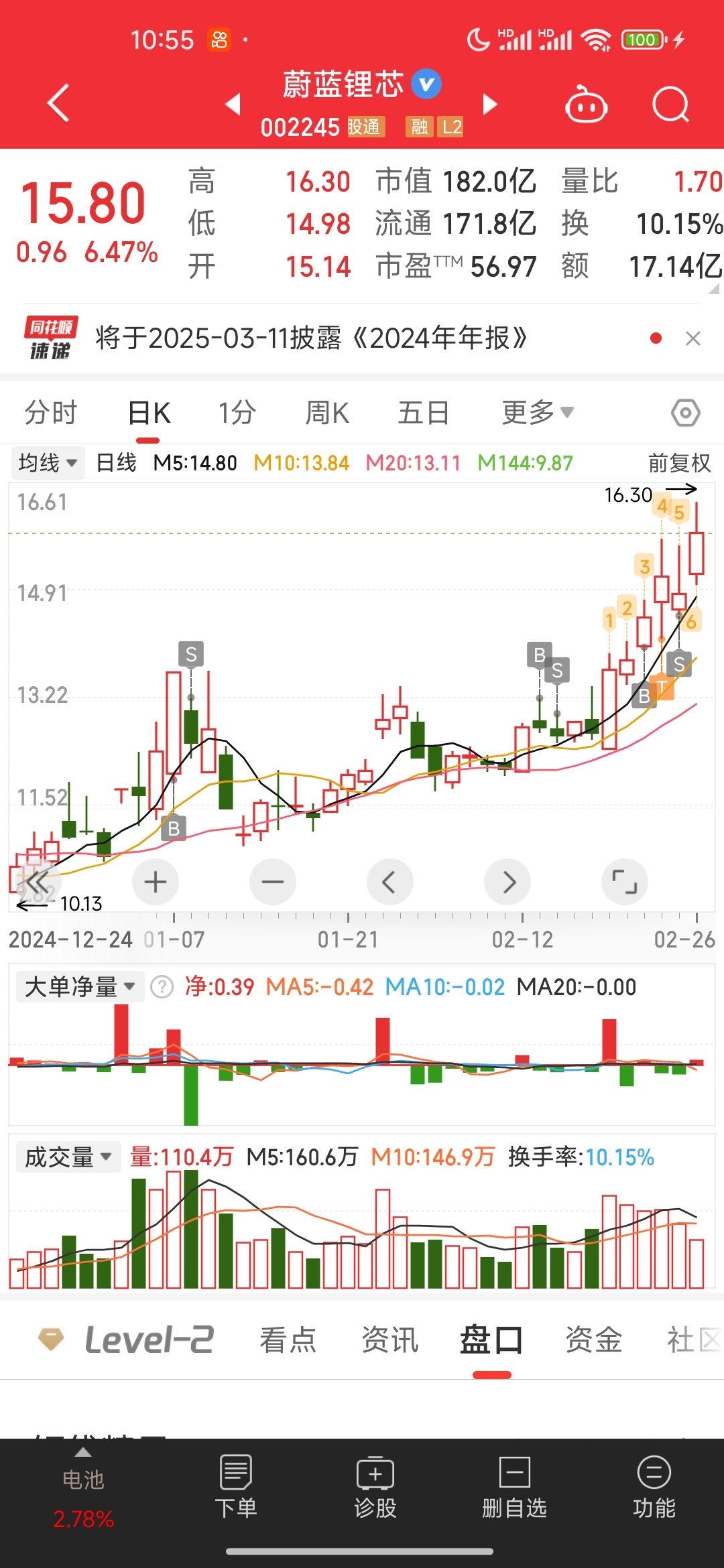
Task: Switch to the next stock
Action: [490, 104]
